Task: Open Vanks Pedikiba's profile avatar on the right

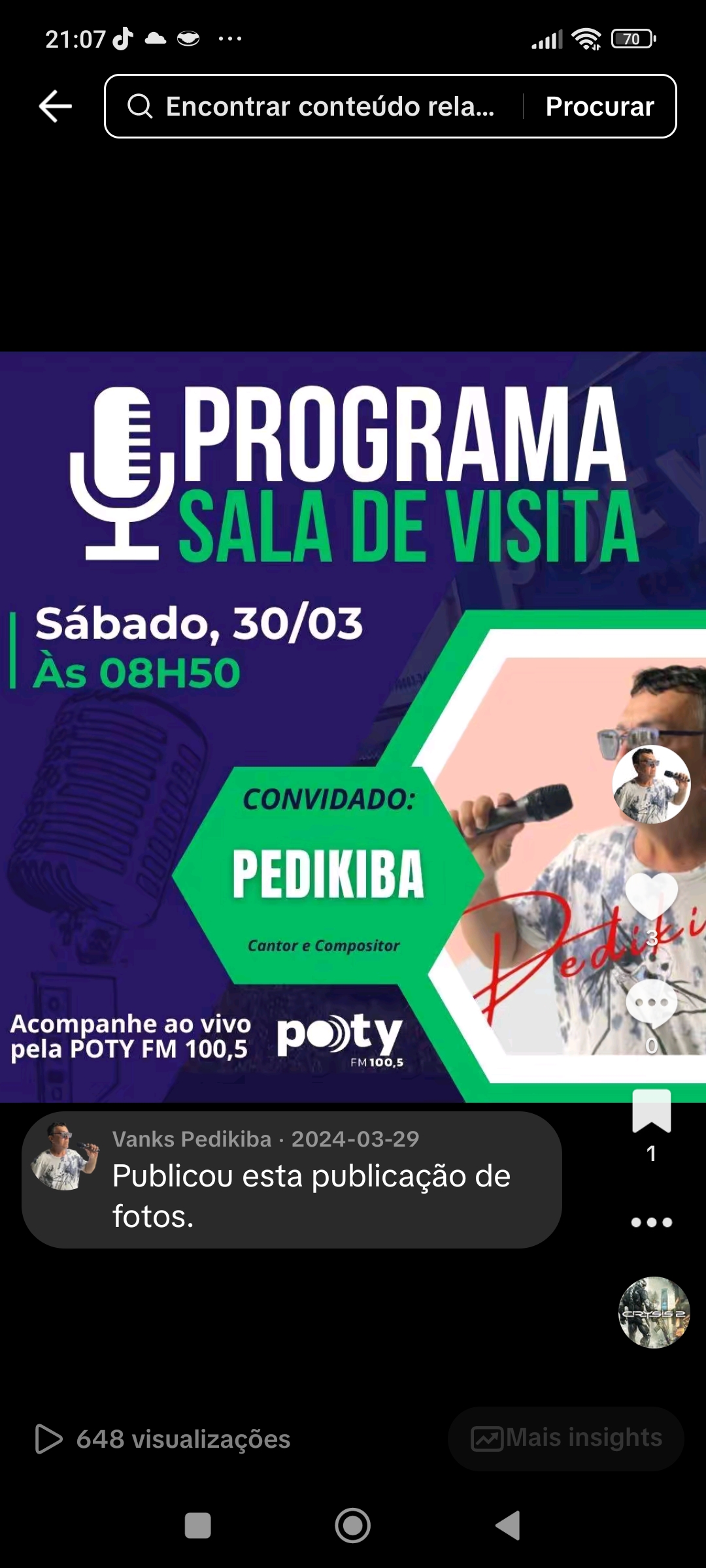Action: (651, 784)
